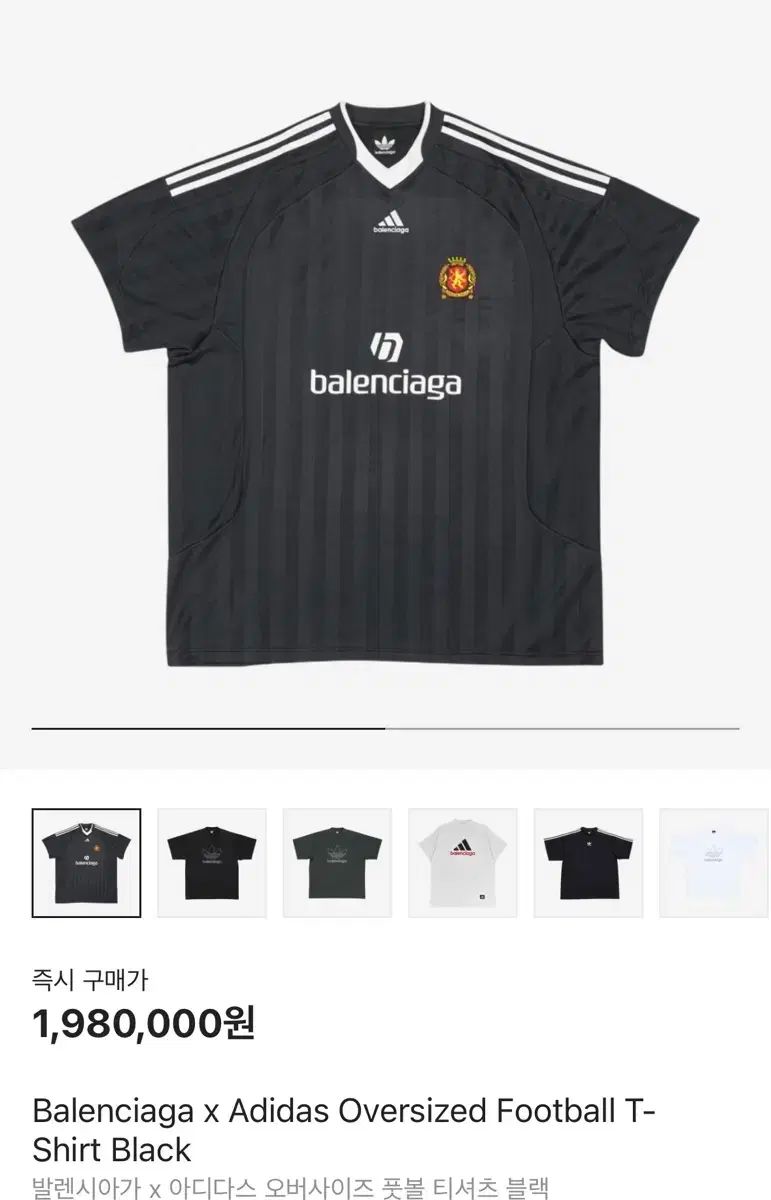Select the faded white tee thumbnail

coord(713,863)
